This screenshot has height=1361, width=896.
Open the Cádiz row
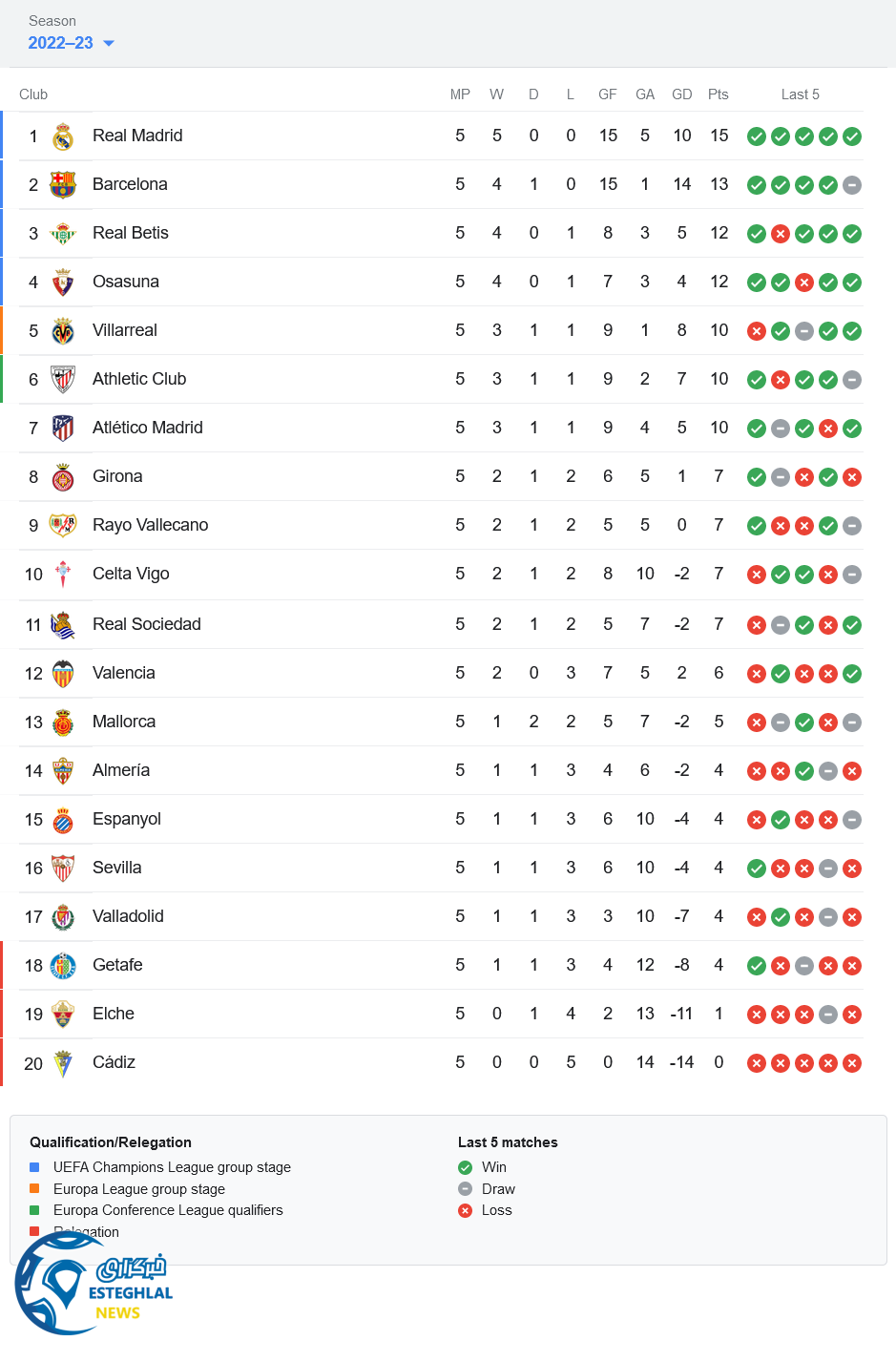click(114, 1062)
